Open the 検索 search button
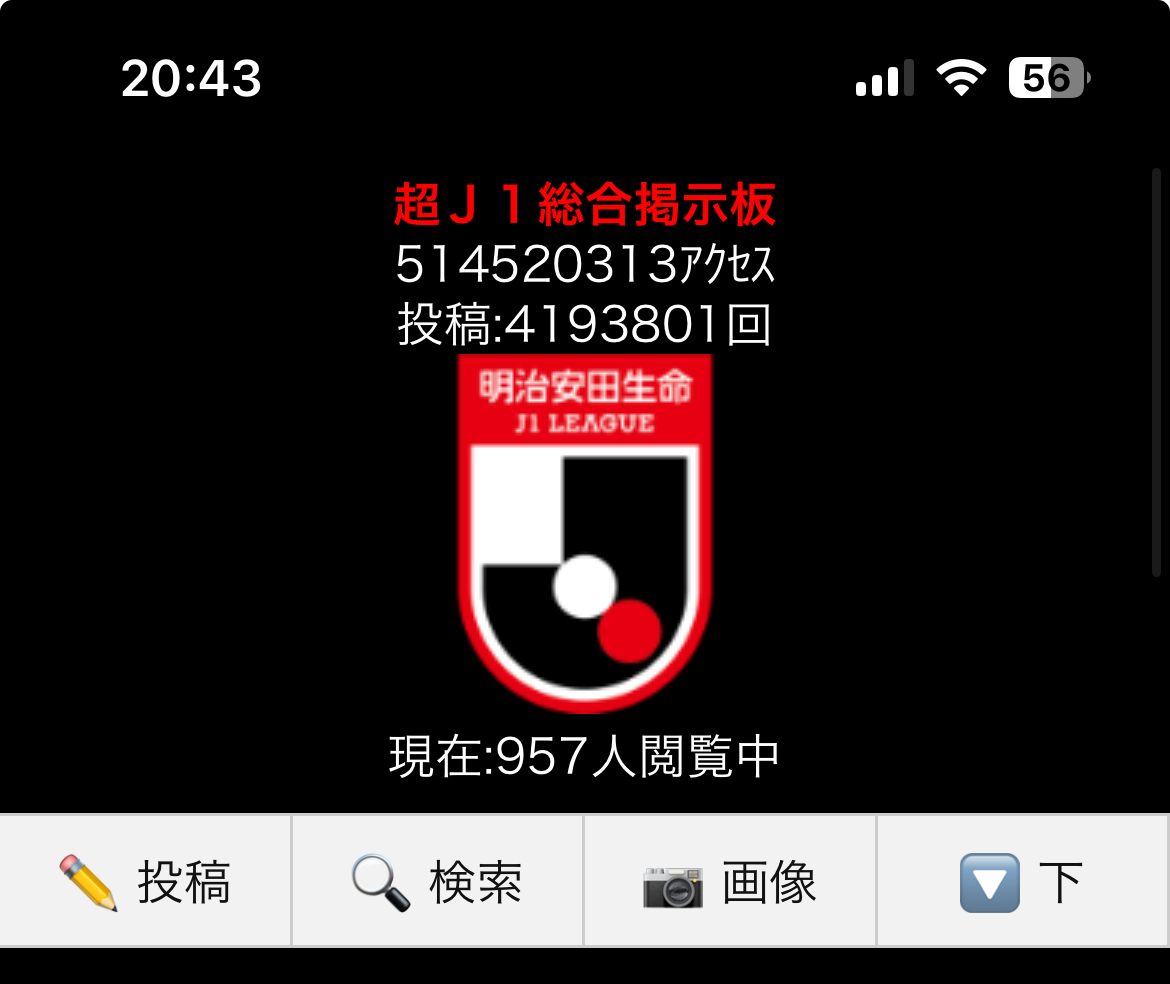The height and width of the screenshot is (984, 1170). pos(437,881)
